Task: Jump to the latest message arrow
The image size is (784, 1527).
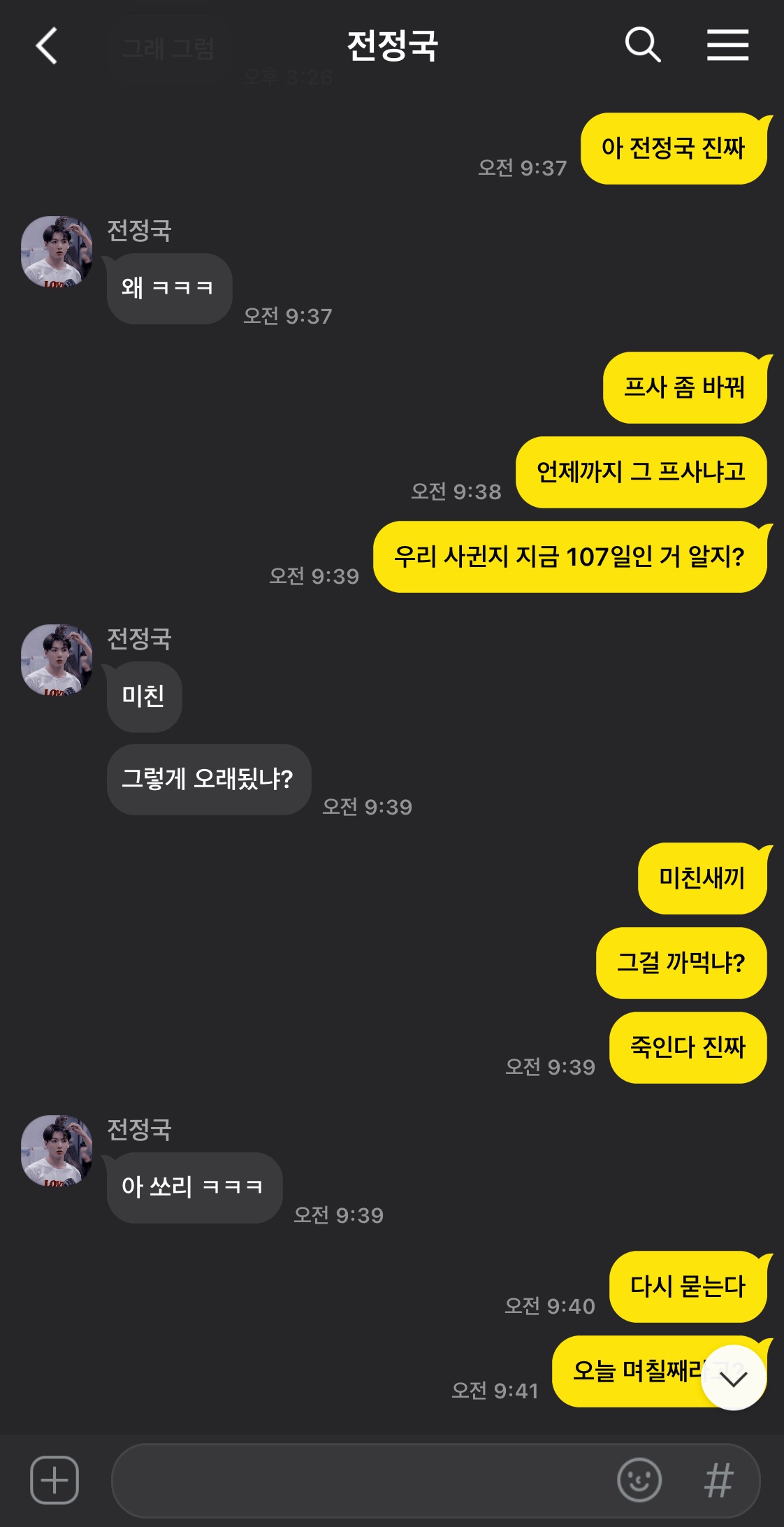Action: 734,1377
